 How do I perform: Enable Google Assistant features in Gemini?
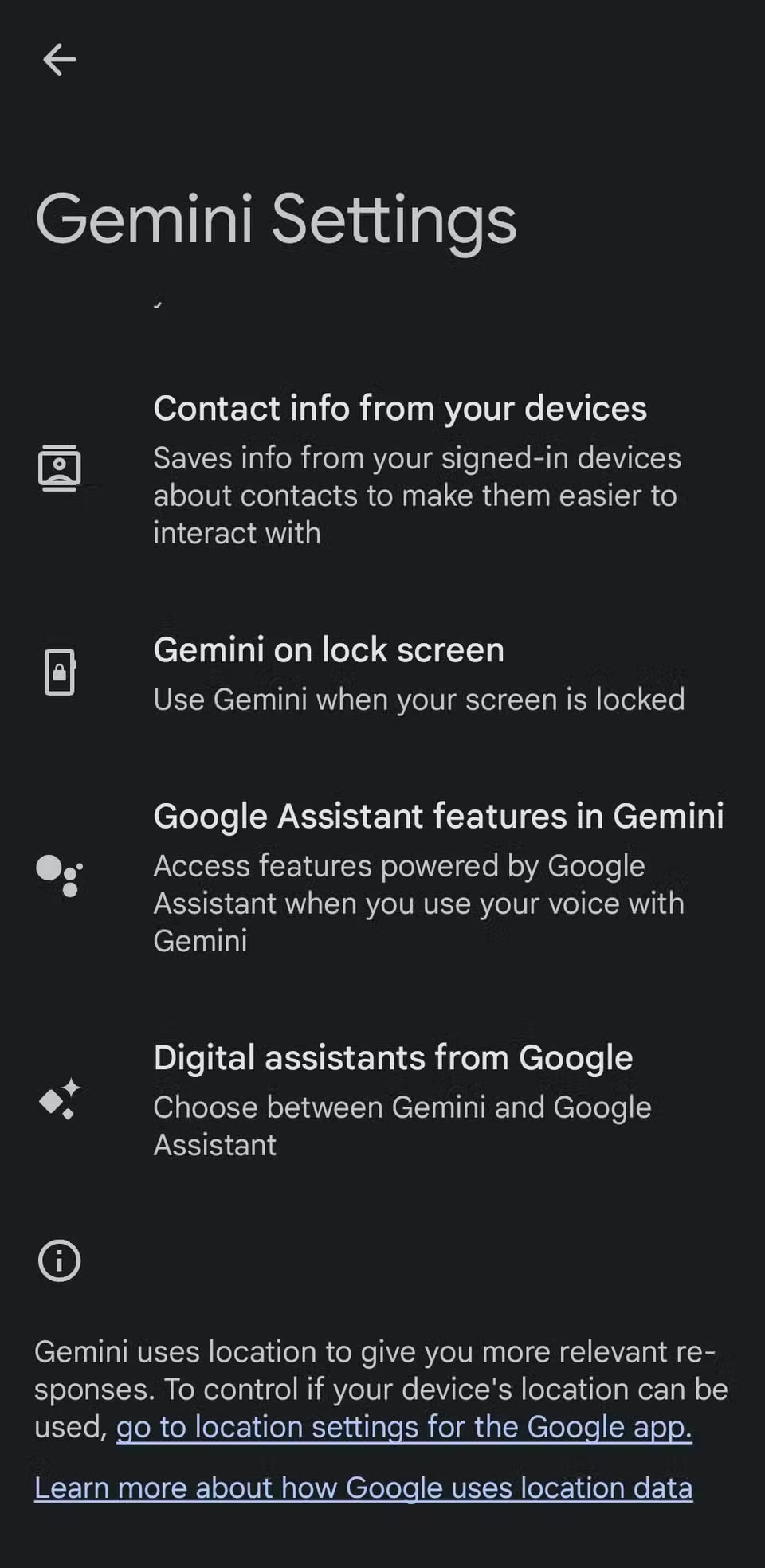tap(439, 816)
